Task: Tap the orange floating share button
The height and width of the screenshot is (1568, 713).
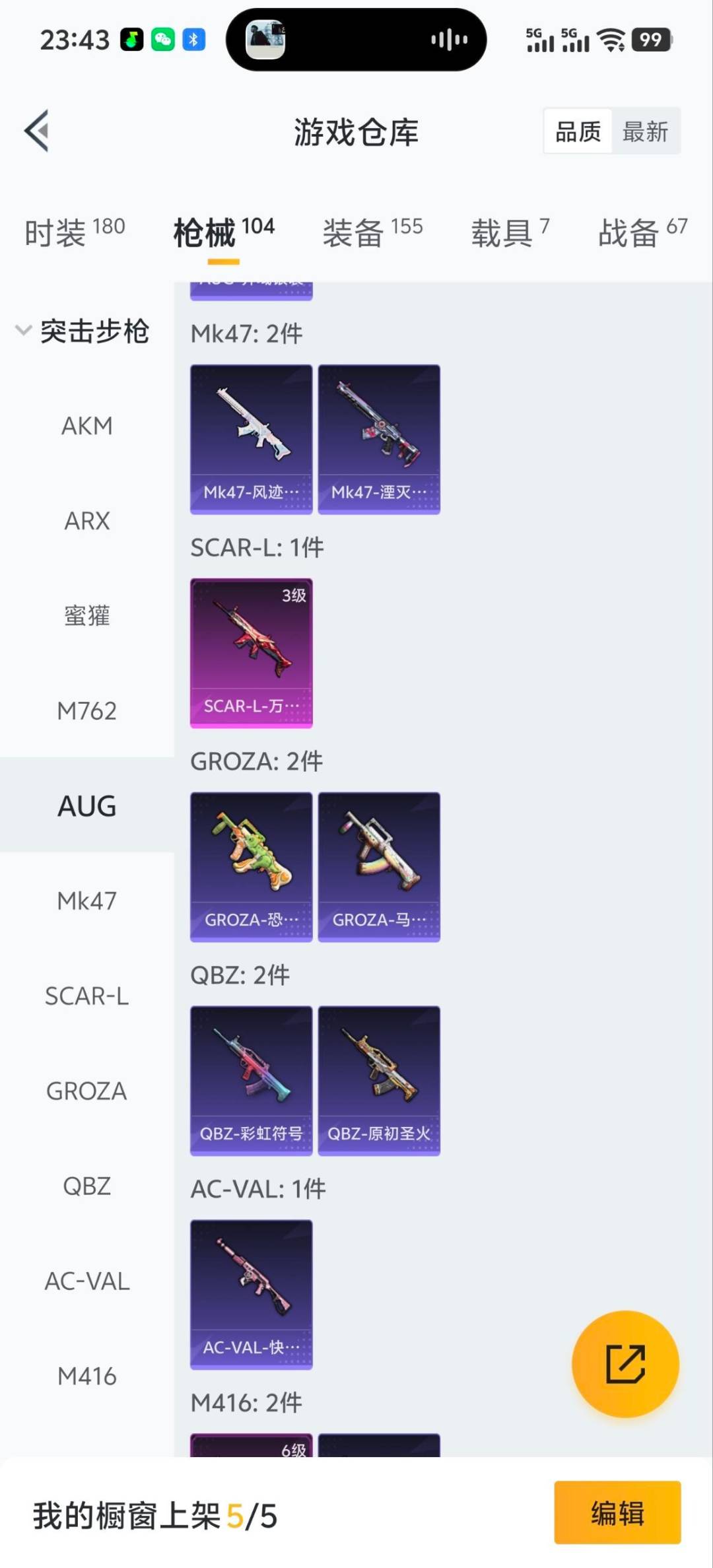Action: [x=625, y=1364]
